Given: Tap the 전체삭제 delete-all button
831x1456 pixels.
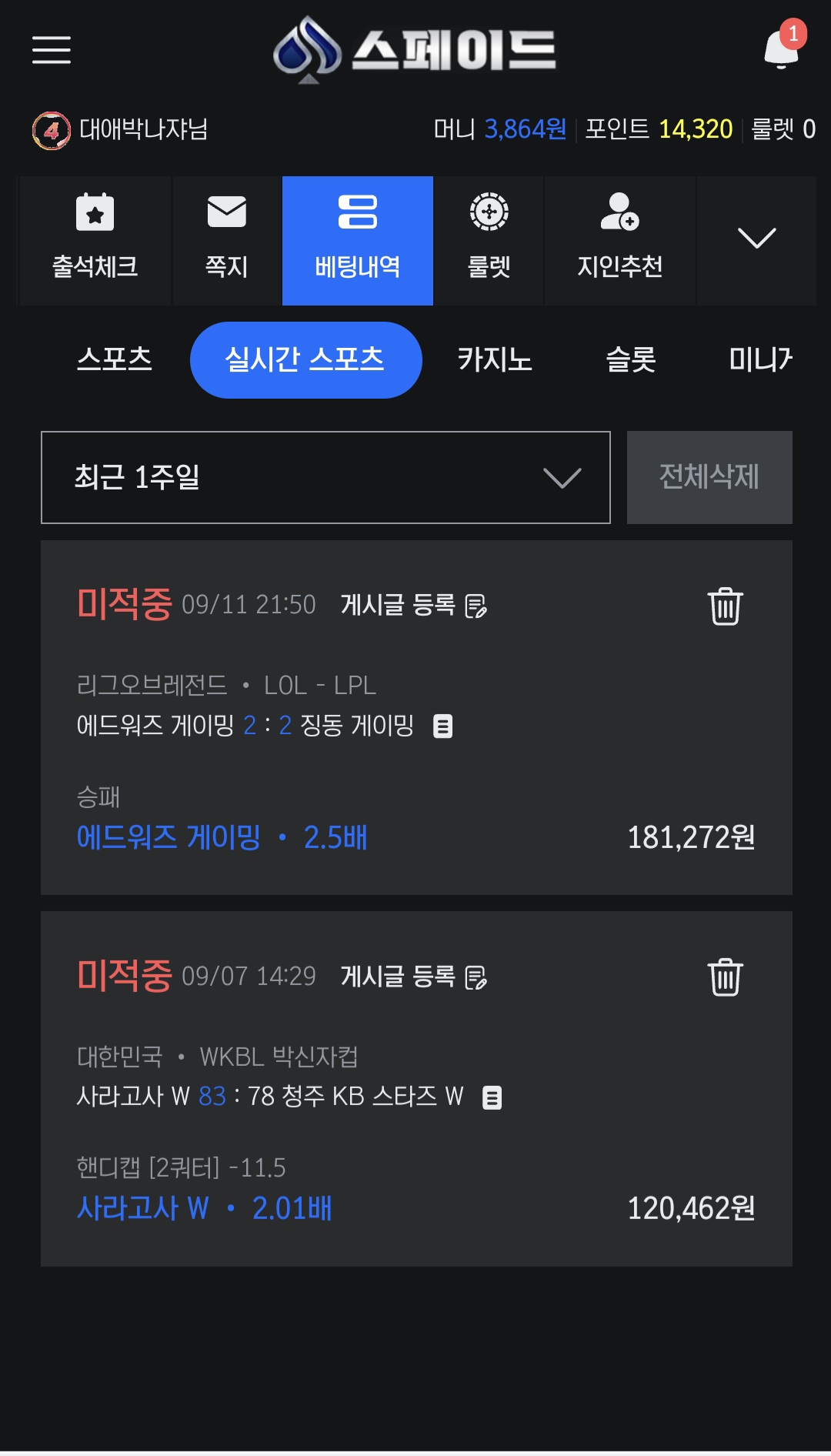Looking at the screenshot, I should click(709, 477).
